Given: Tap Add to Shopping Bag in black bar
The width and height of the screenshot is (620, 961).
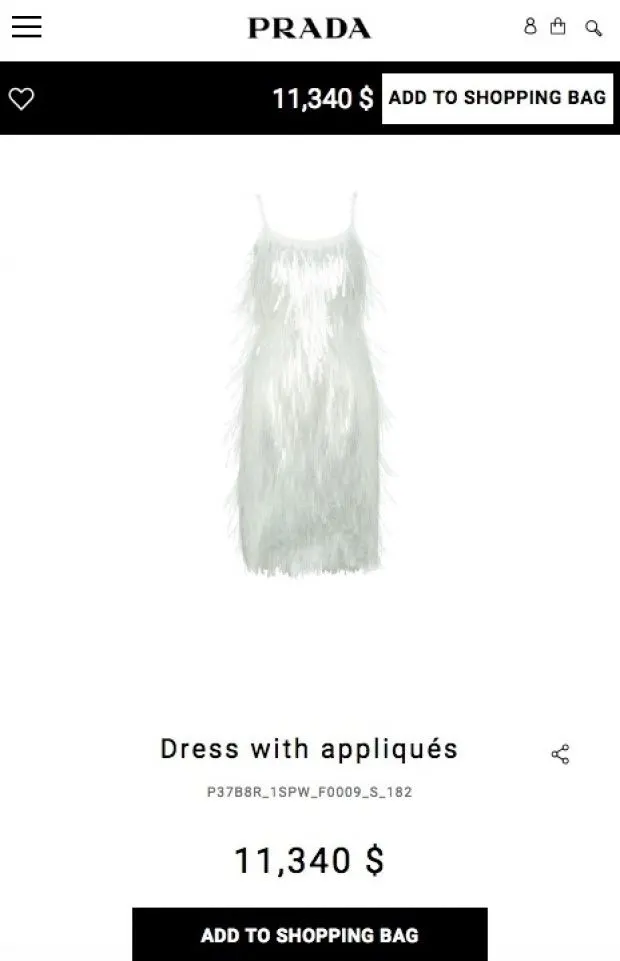Looking at the screenshot, I should (497, 98).
